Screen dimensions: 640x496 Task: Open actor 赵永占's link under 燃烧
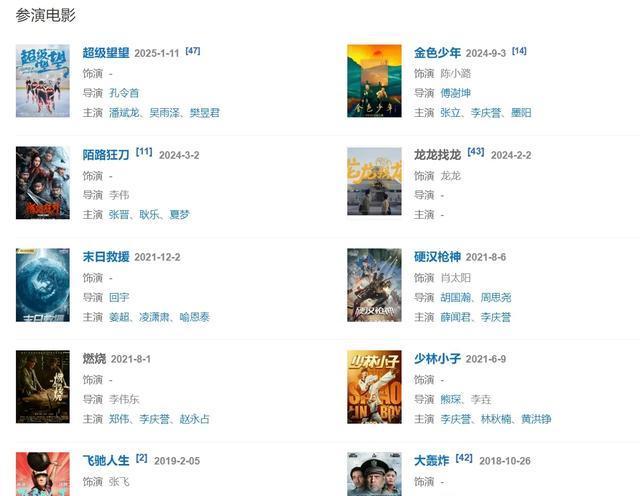click(195, 419)
